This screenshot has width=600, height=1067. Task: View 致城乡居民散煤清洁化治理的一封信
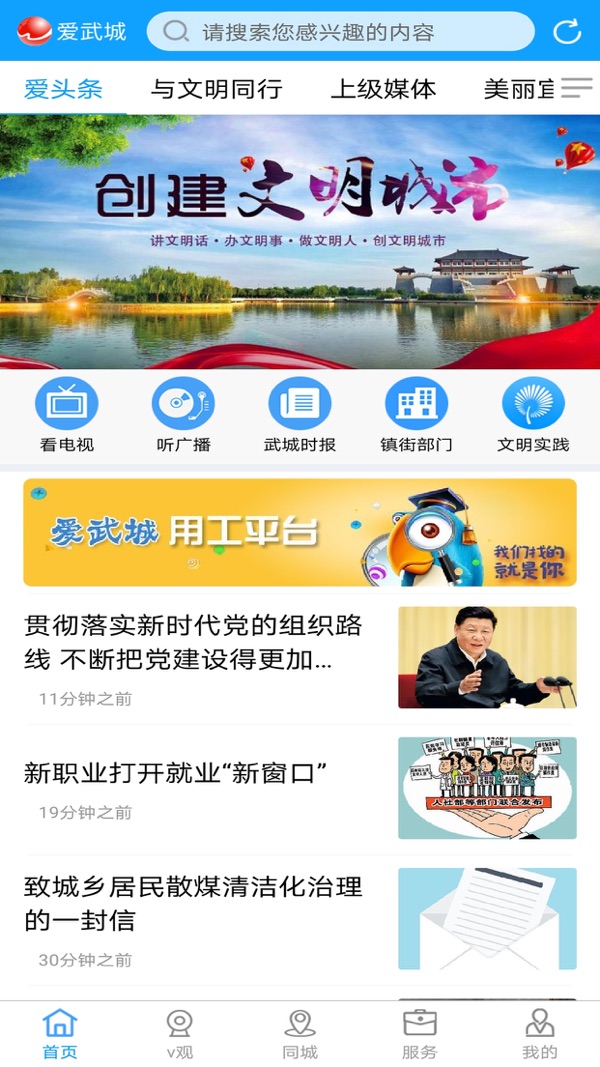tap(193, 903)
